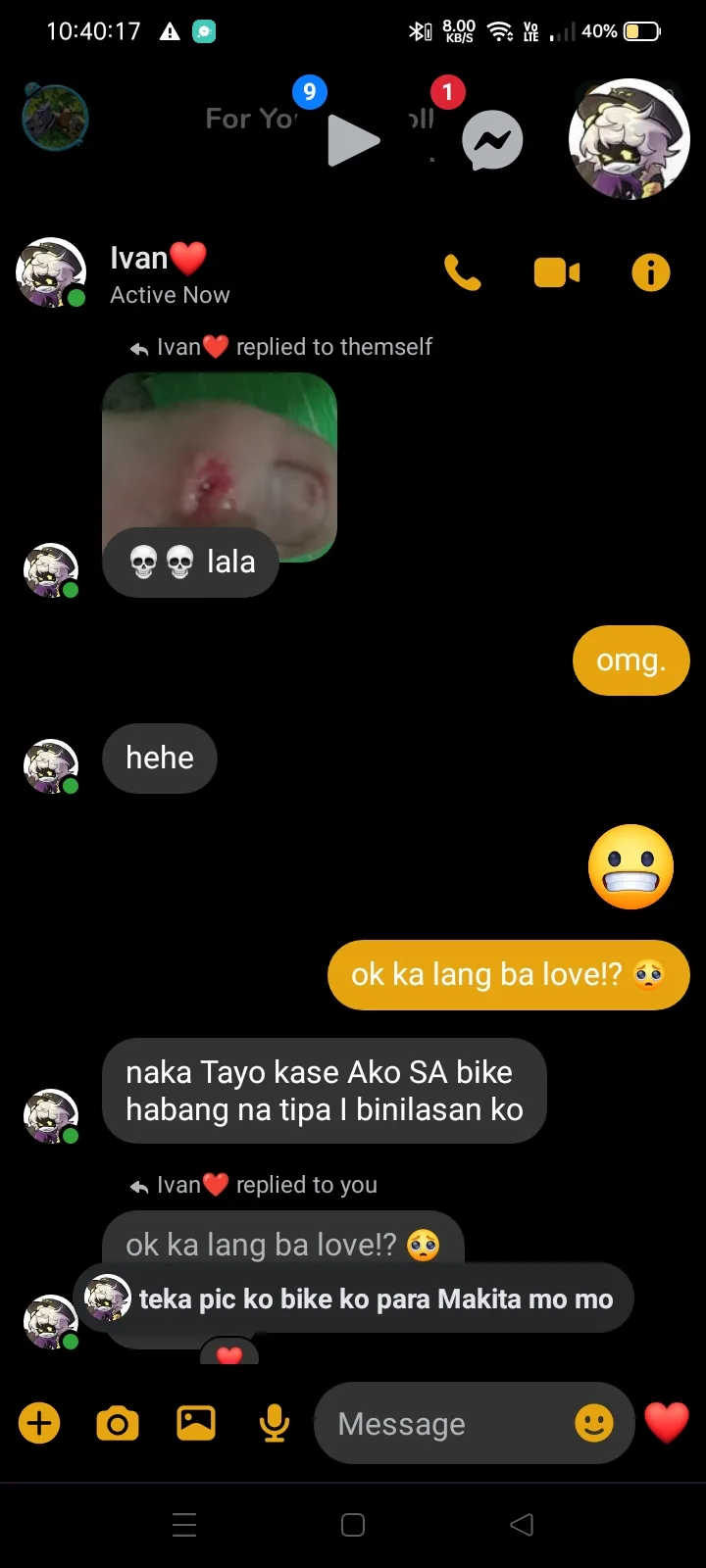Start a video call with Ivan

point(556,272)
